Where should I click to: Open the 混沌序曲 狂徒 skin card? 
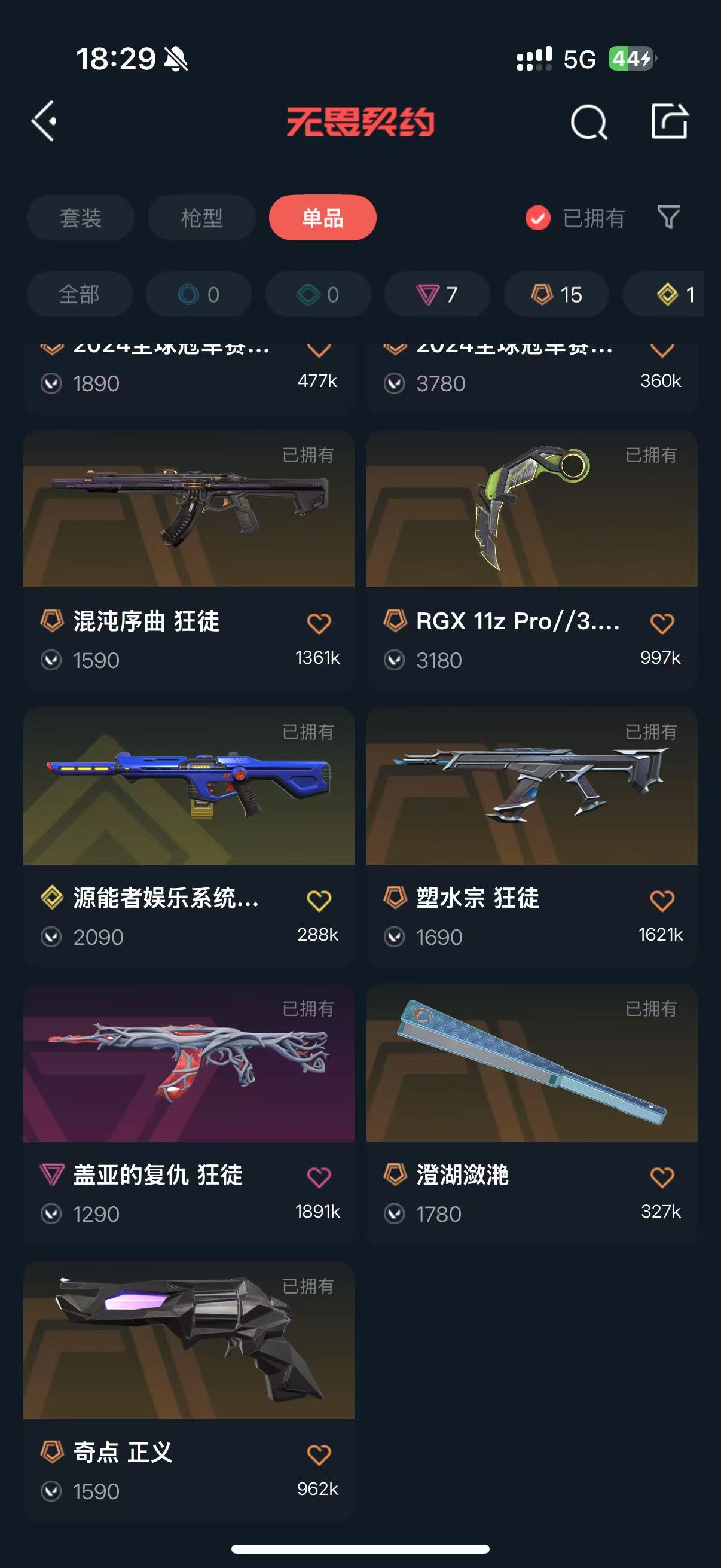[x=188, y=559]
